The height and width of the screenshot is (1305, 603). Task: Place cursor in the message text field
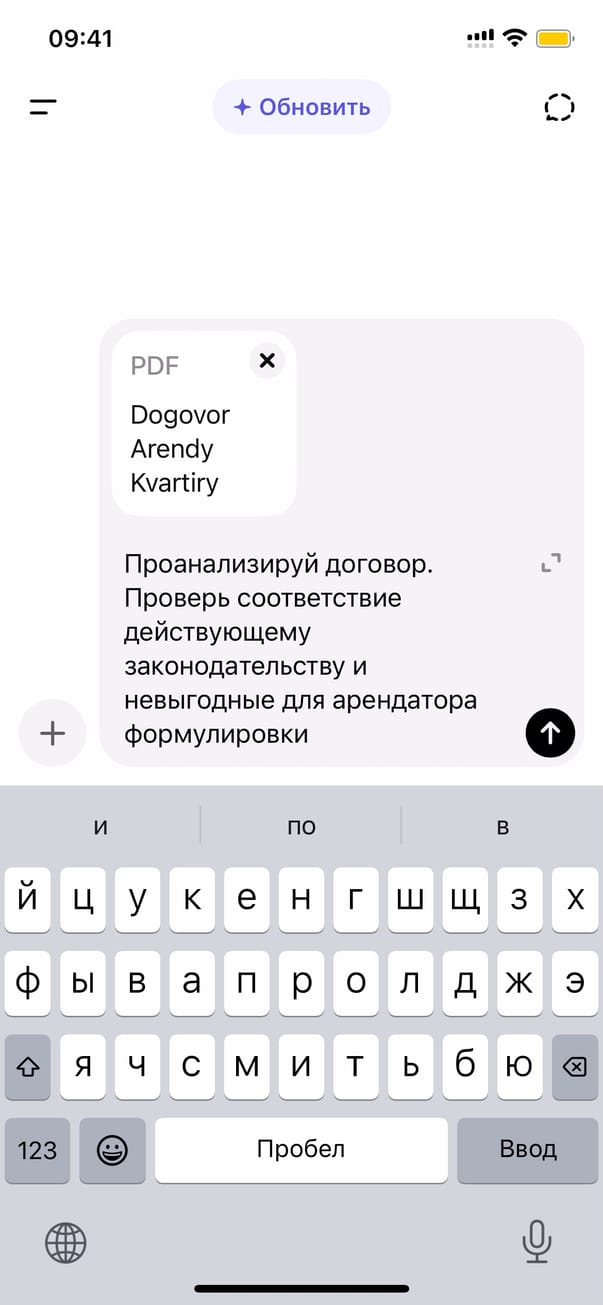point(310,650)
